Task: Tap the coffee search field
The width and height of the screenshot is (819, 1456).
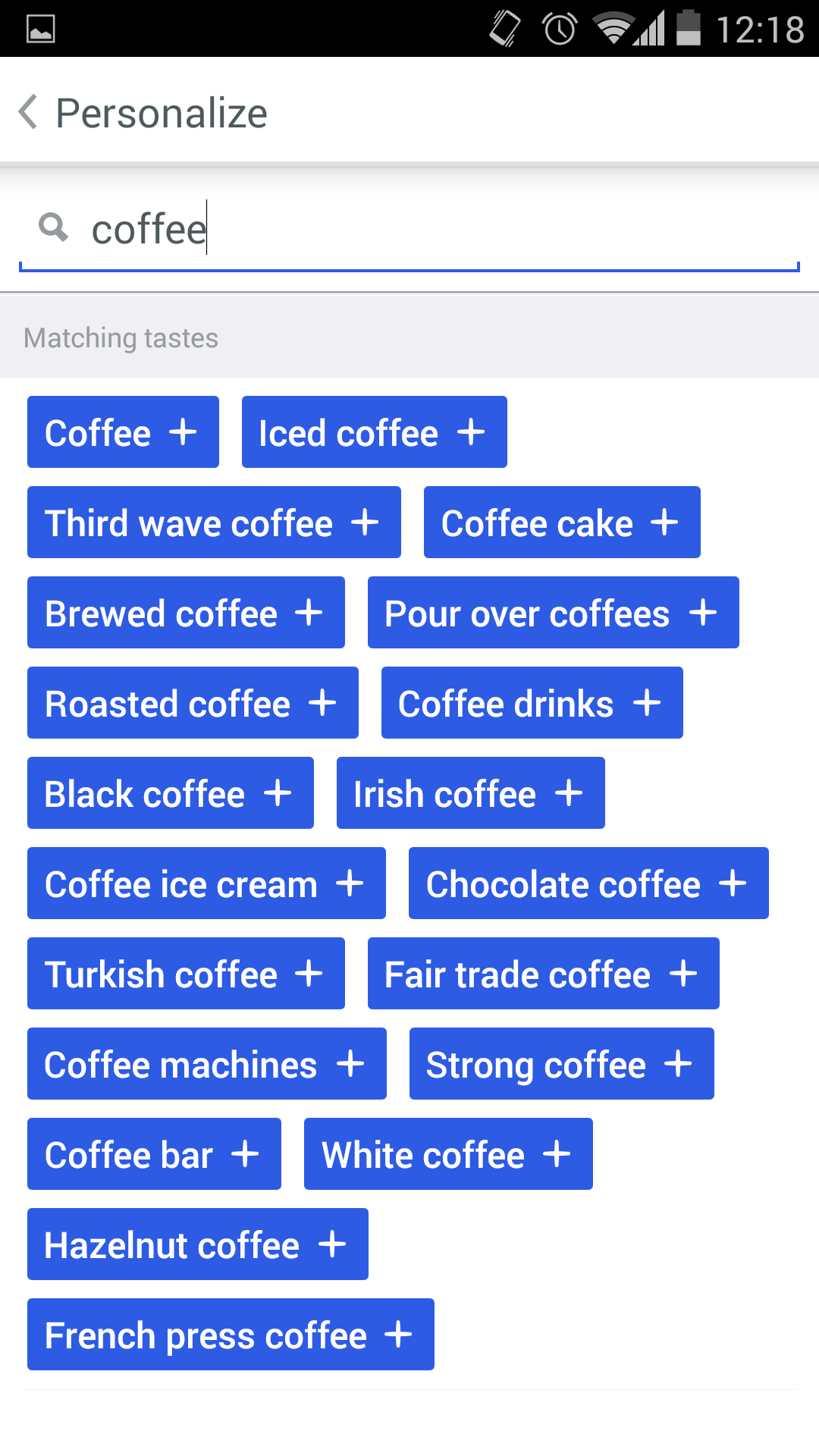Action: click(409, 229)
